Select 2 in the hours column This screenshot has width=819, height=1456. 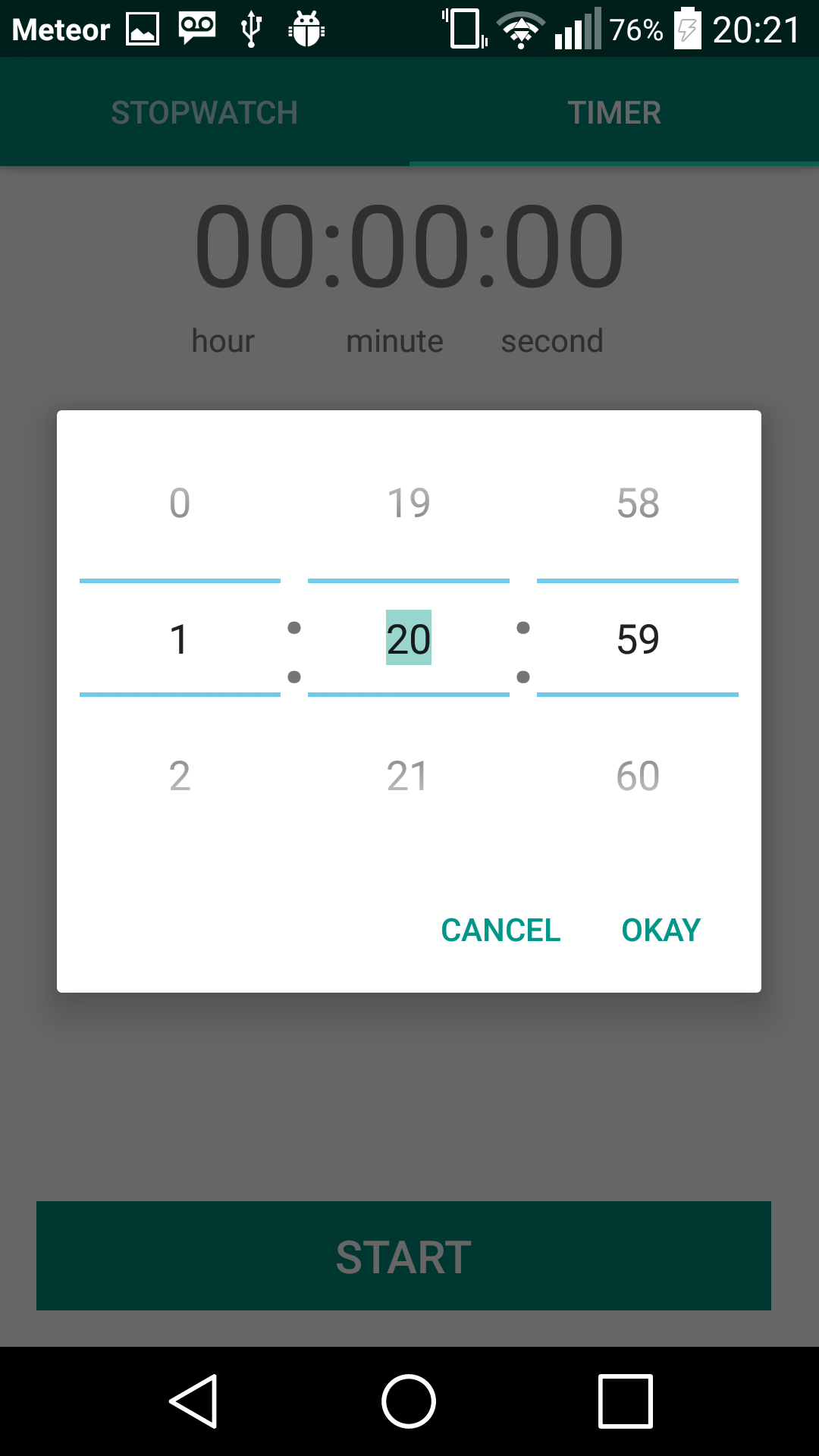(180, 775)
